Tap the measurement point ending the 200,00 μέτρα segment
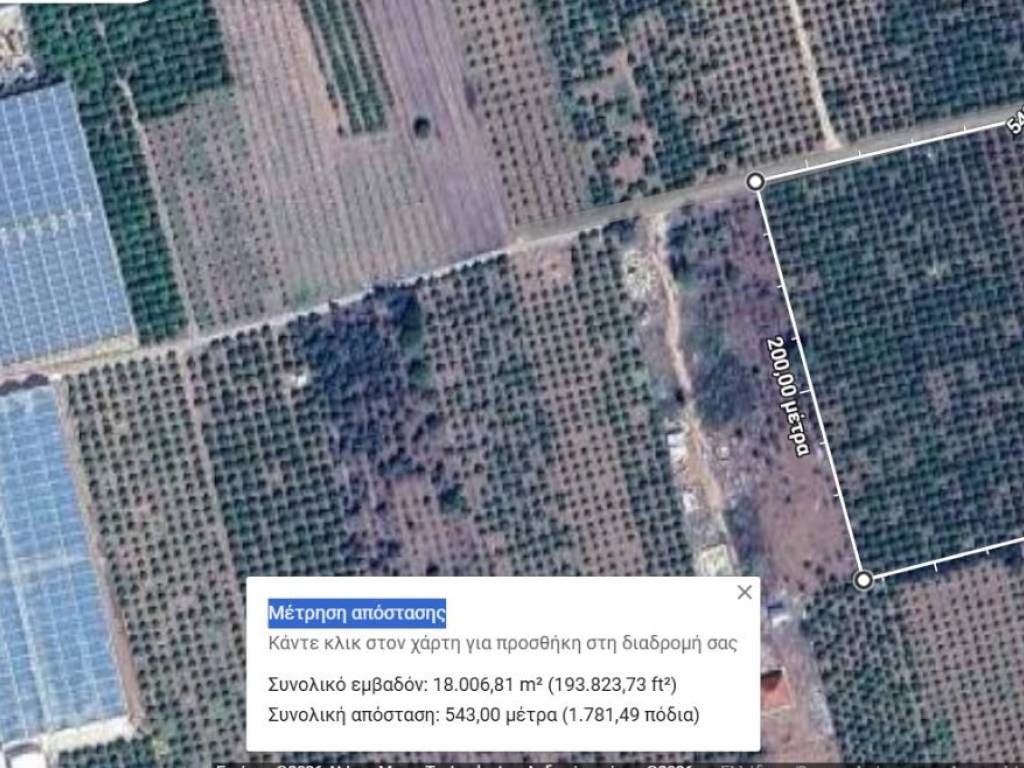Screen dimensions: 1024x768 pos(864,579)
